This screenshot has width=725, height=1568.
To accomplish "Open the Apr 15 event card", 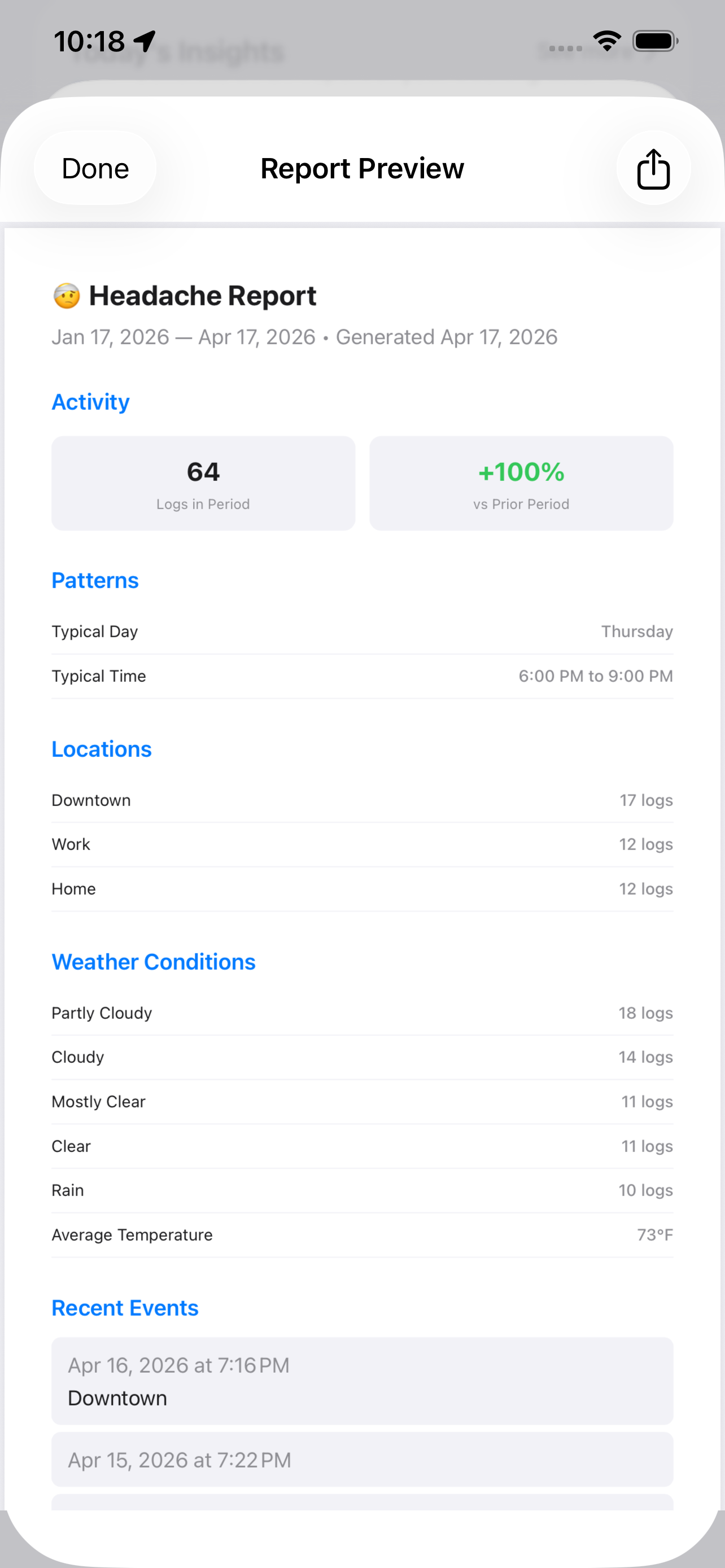I will (x=362, y=1460).
